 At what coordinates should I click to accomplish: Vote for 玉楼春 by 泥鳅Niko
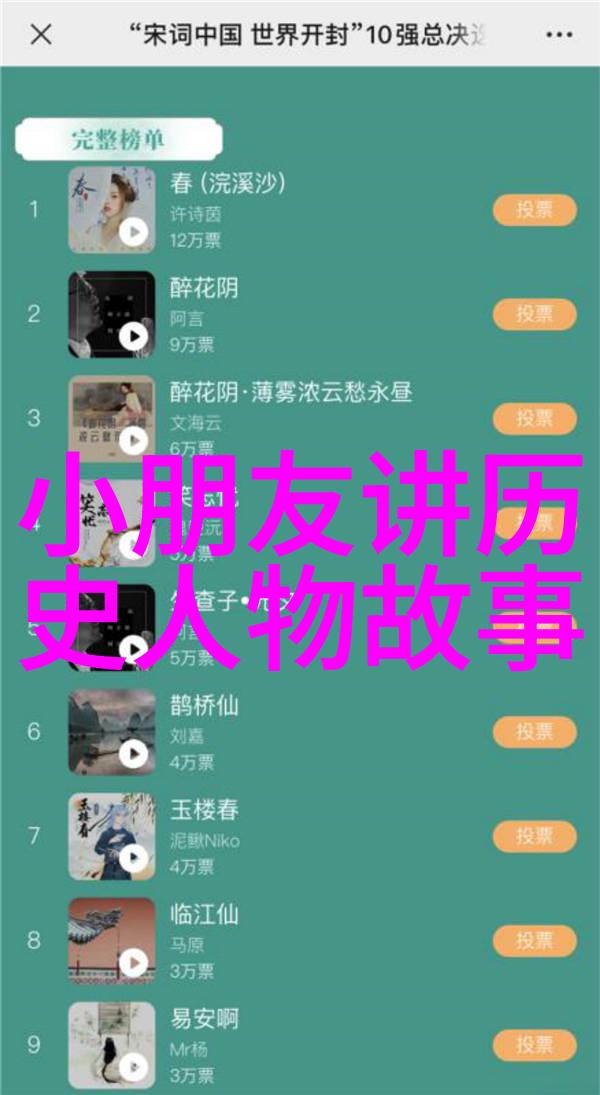point(534,836)
